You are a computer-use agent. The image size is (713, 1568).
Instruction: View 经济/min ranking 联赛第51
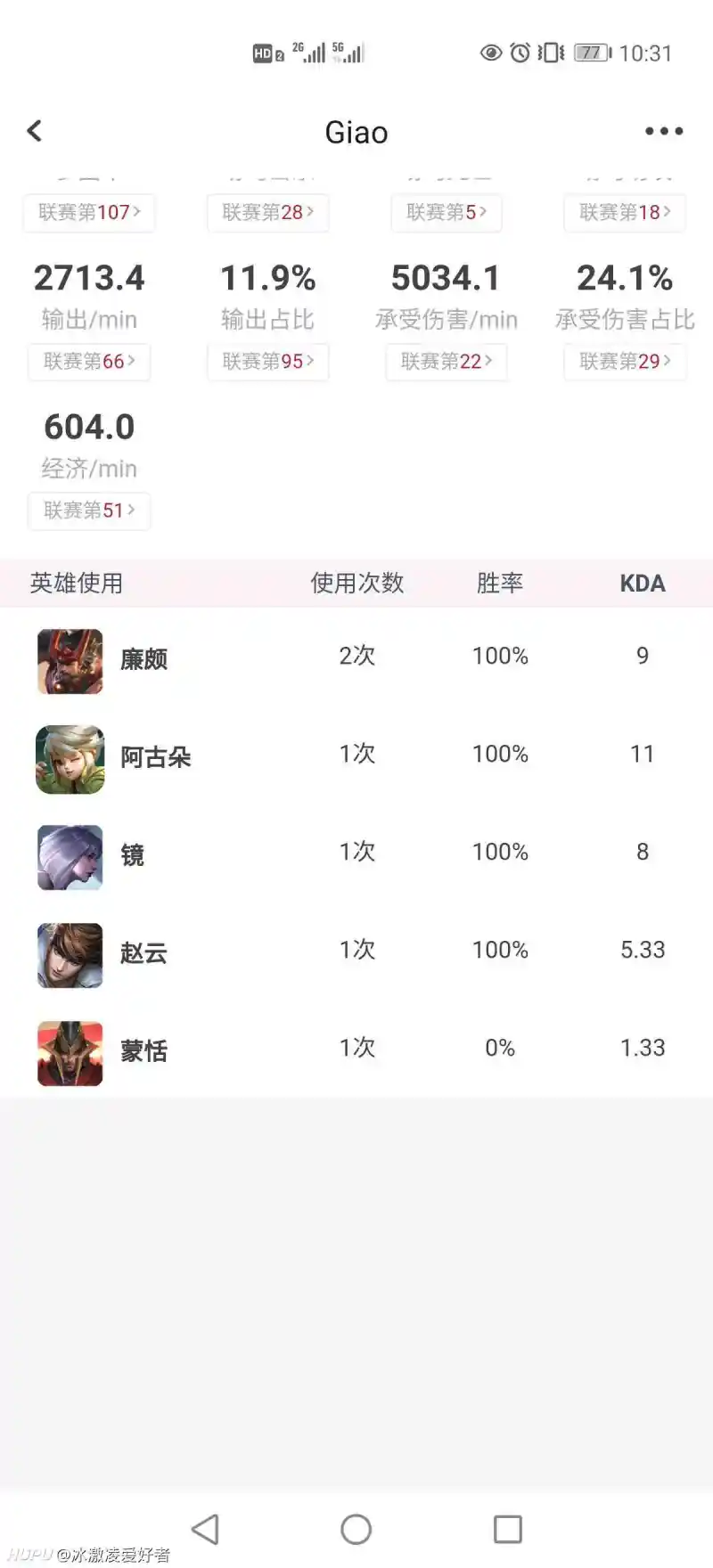(89, 510)
